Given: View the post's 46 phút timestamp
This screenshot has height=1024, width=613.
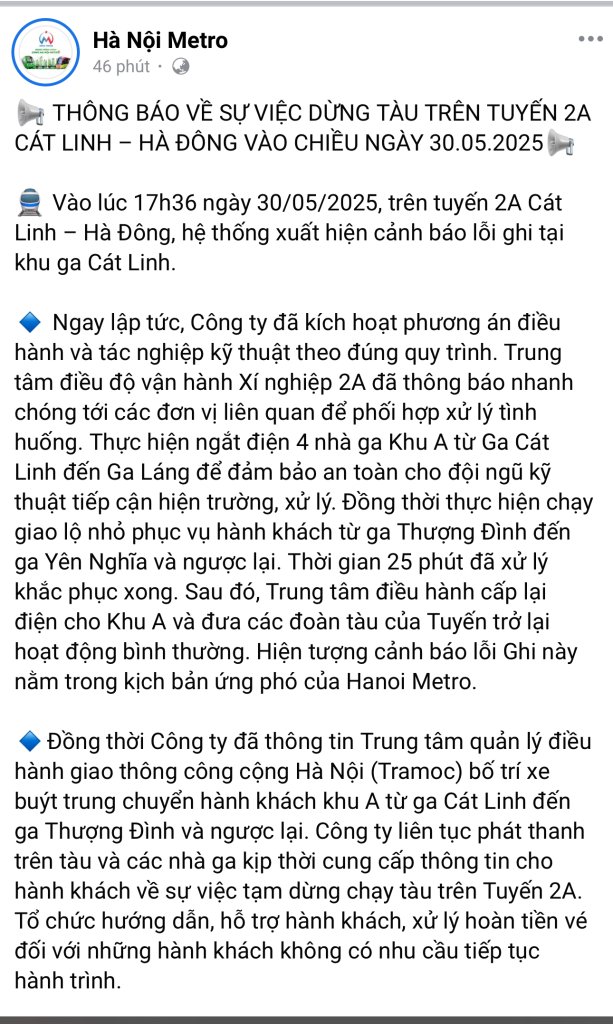Looking at the screenshot, I should tap(121, 67).
